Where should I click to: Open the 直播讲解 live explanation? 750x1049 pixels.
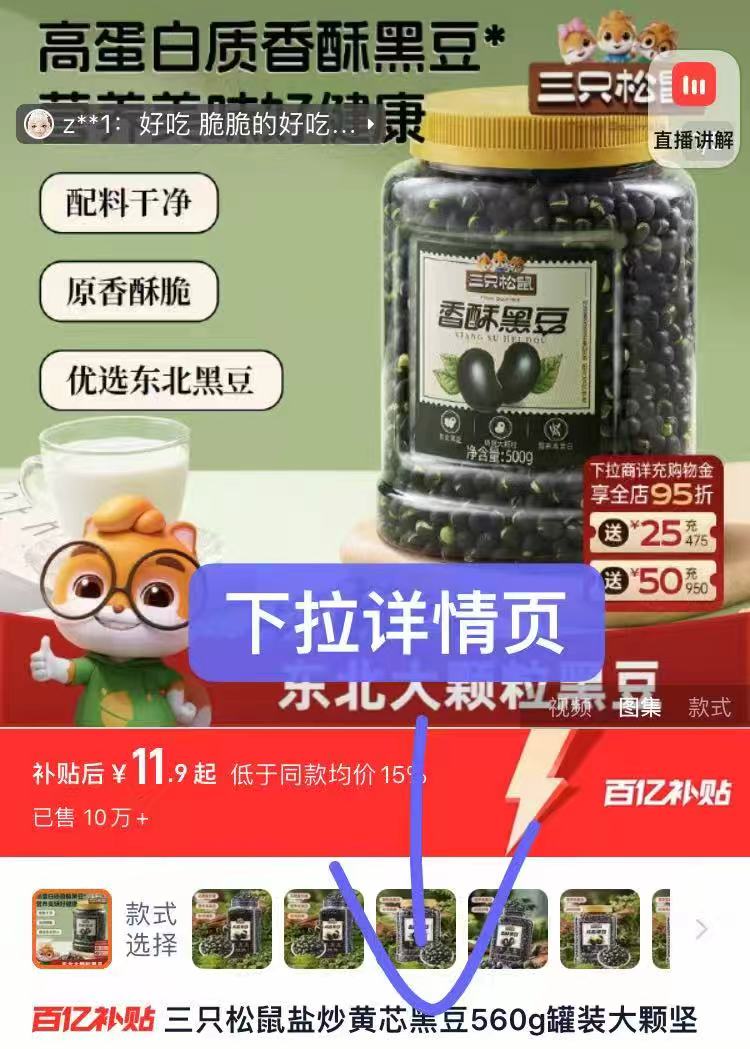point(693,104)
